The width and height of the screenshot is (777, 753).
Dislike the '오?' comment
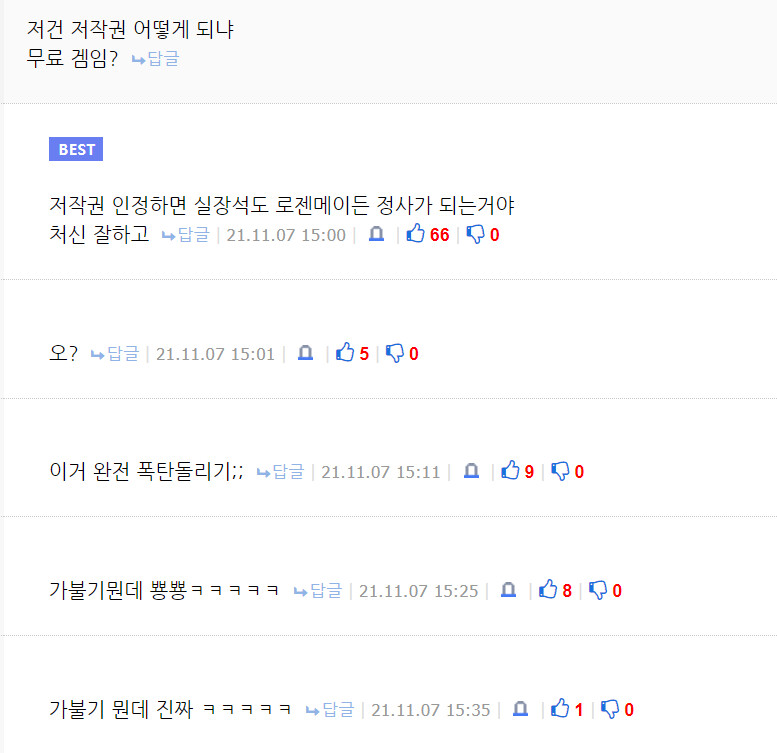click(396, 353)
